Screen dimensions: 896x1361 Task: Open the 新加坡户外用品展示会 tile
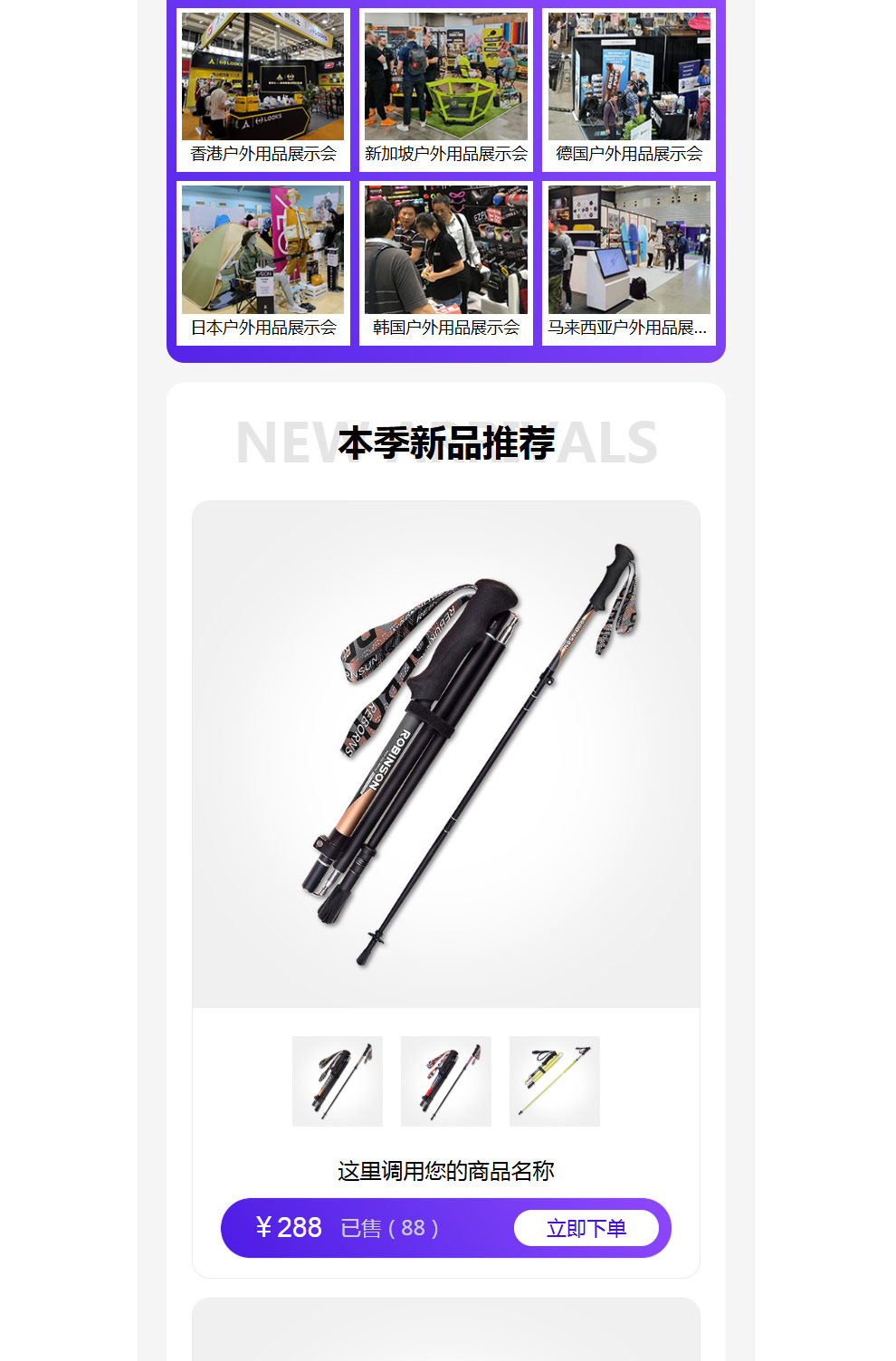point(445,89)
